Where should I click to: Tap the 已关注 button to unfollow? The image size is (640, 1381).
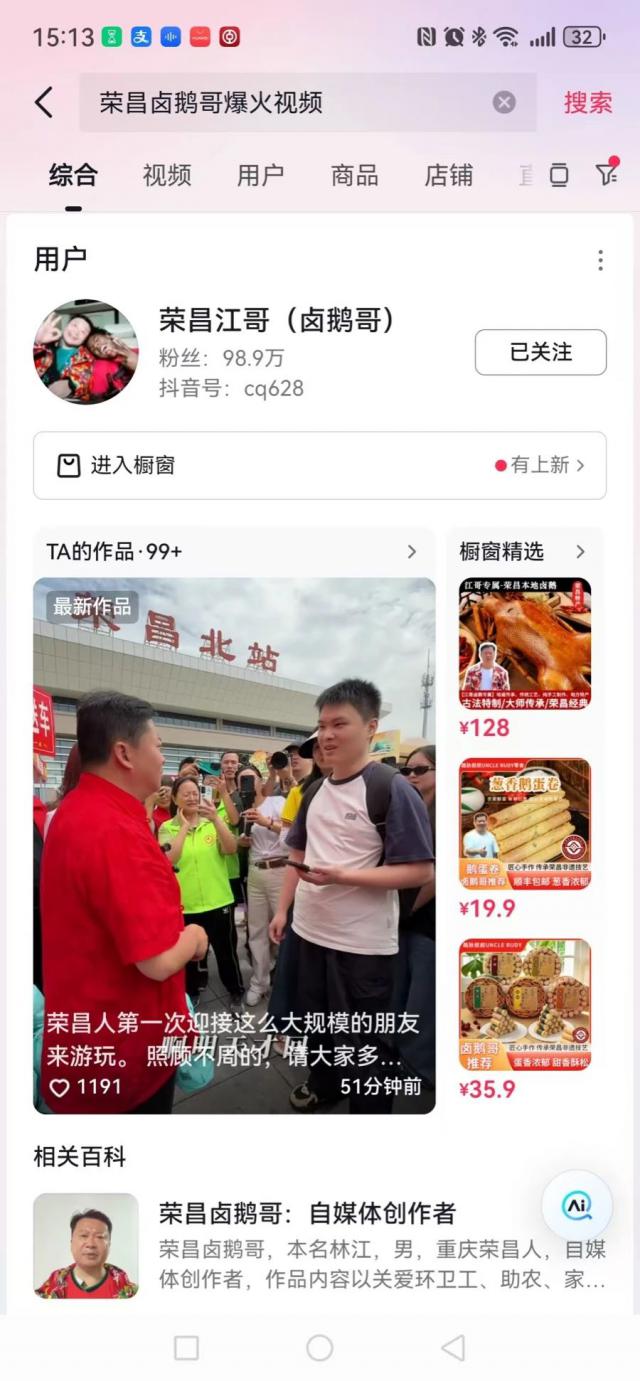540,352
